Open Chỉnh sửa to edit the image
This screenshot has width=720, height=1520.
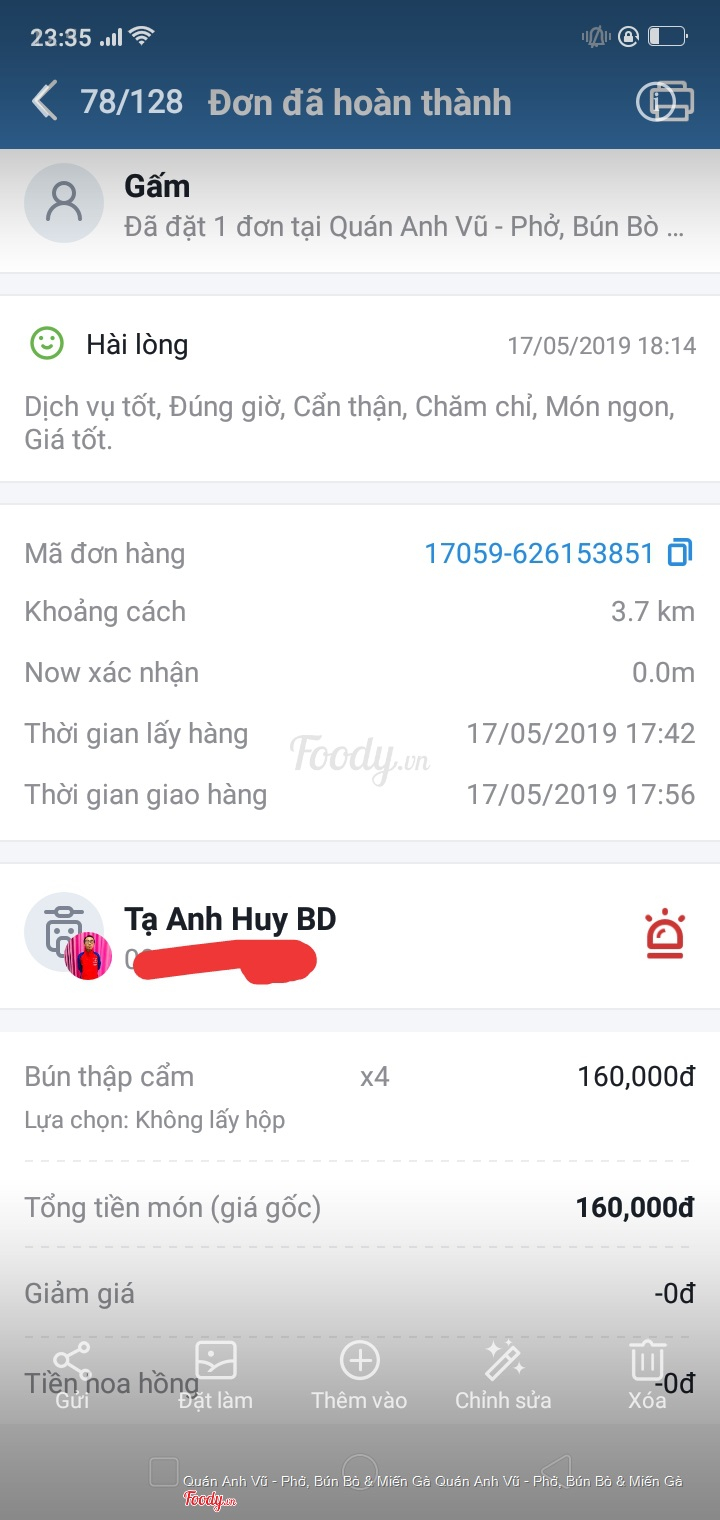pyautogui.click(x=503, y=1375)
